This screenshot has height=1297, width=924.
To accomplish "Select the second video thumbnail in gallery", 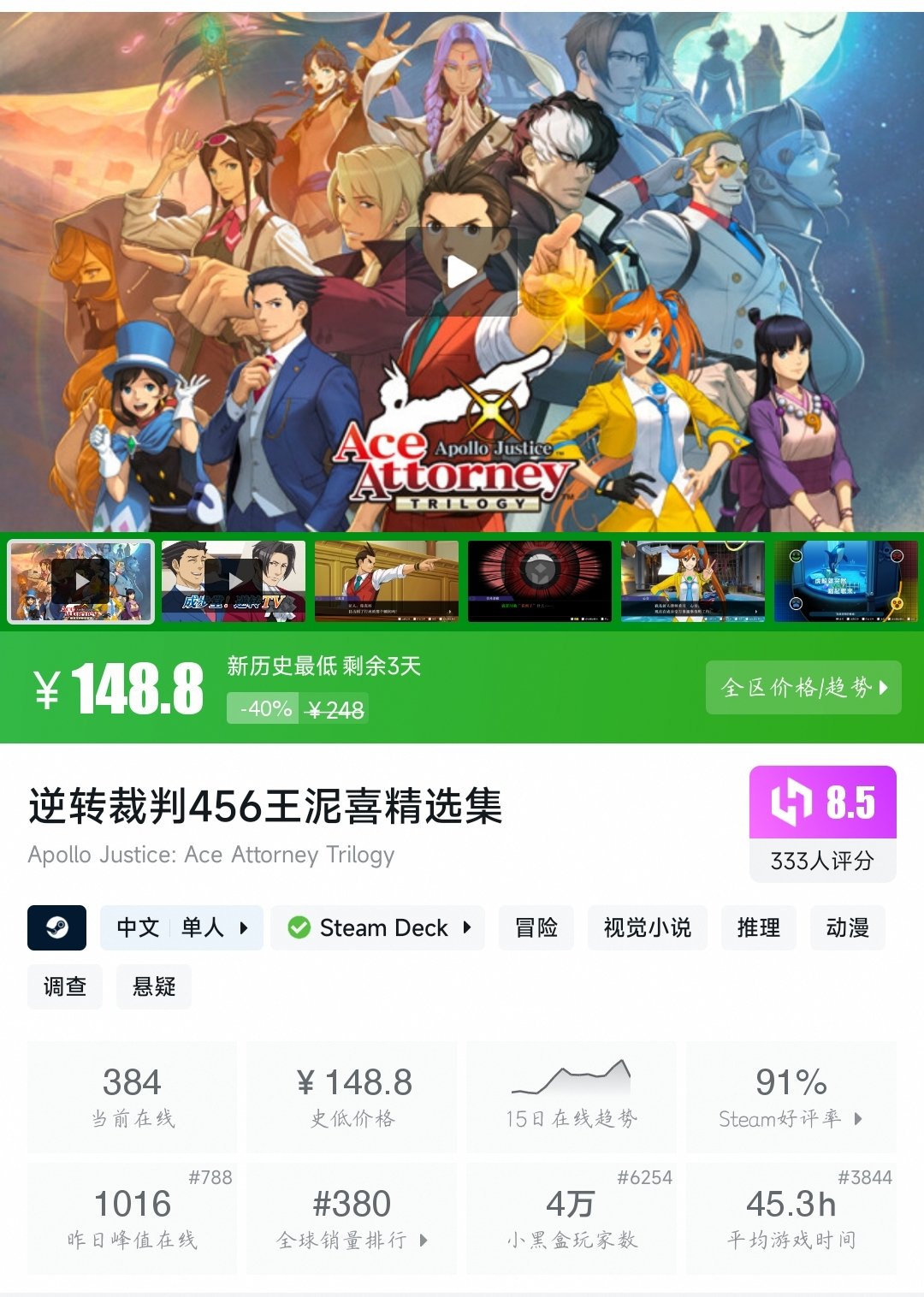I will point(234,581).
